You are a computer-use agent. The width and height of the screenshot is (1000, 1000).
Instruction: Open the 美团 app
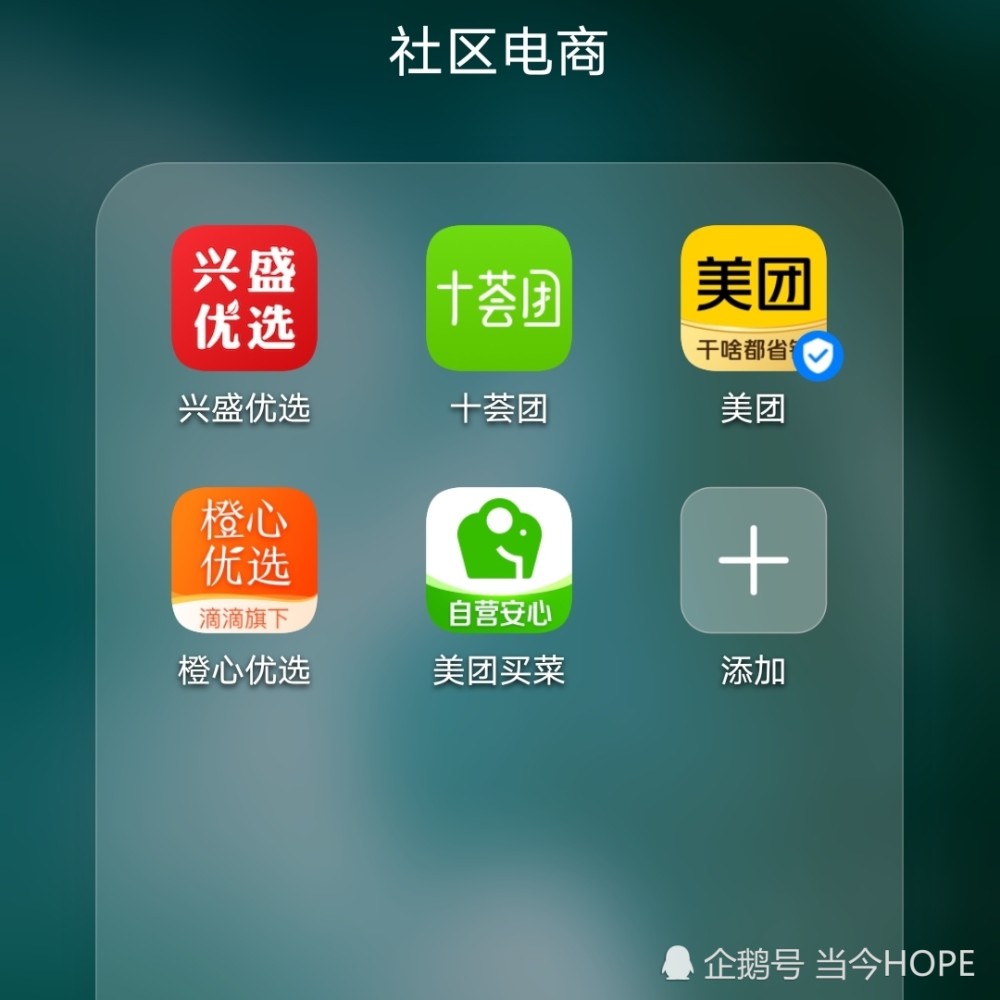click(753, 298)
